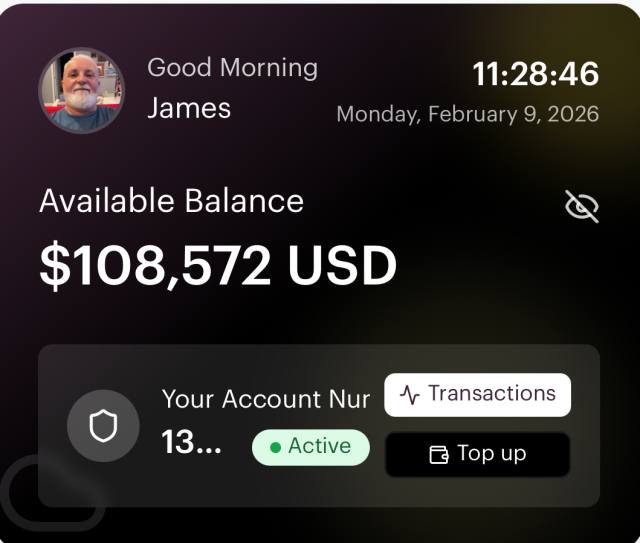Hide the available balance amount
Image resolution: width=640 pixels, height=543 pixels.
(581, 206)
